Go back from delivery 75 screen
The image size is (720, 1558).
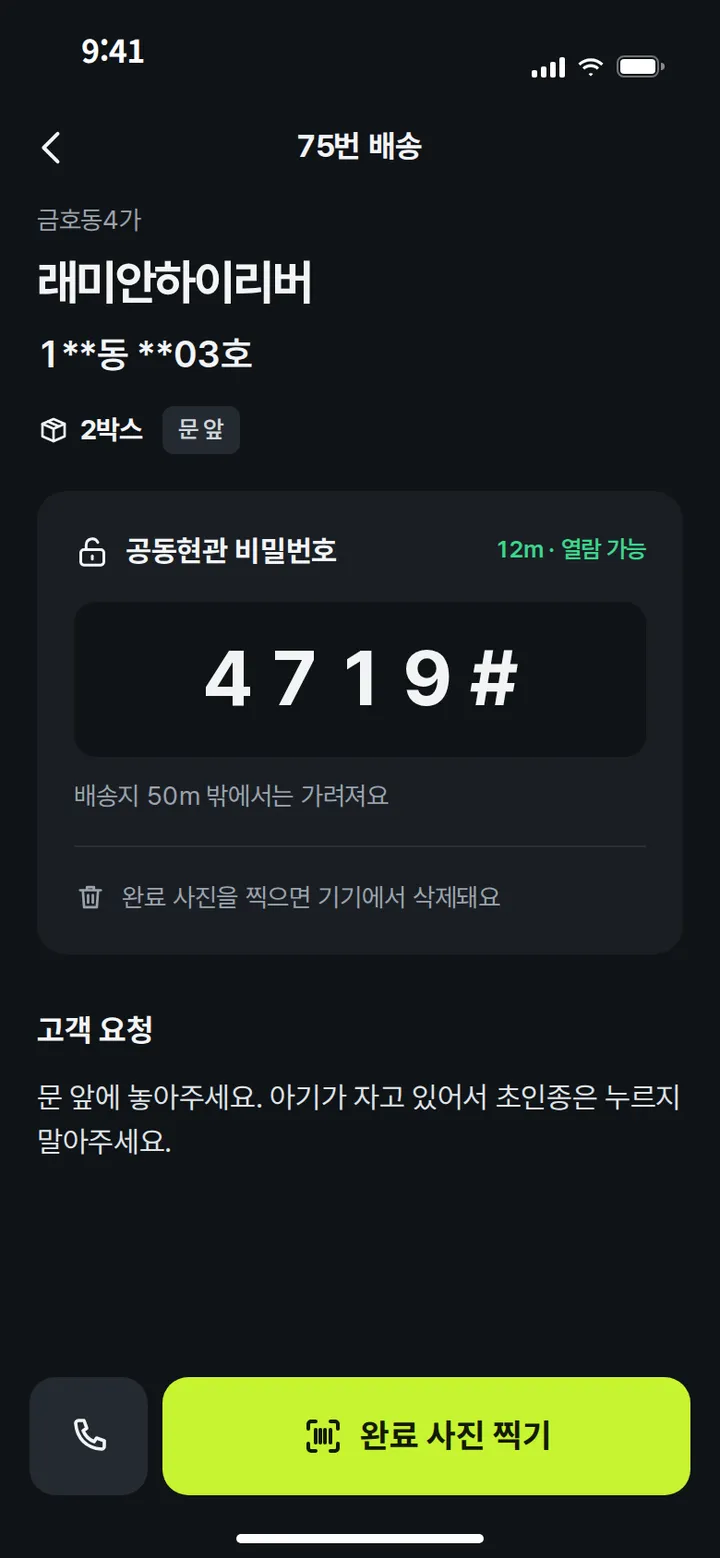(x=51, y=147)
